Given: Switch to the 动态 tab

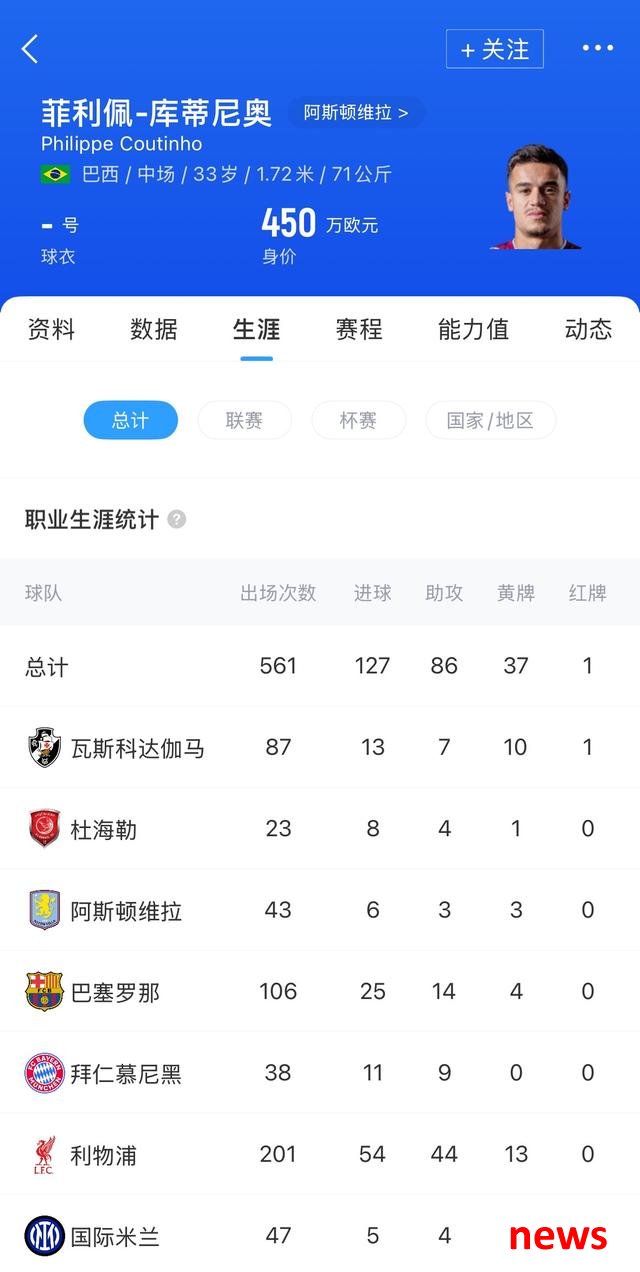Looking at the screenshot, I should click(x=589, y=329).
